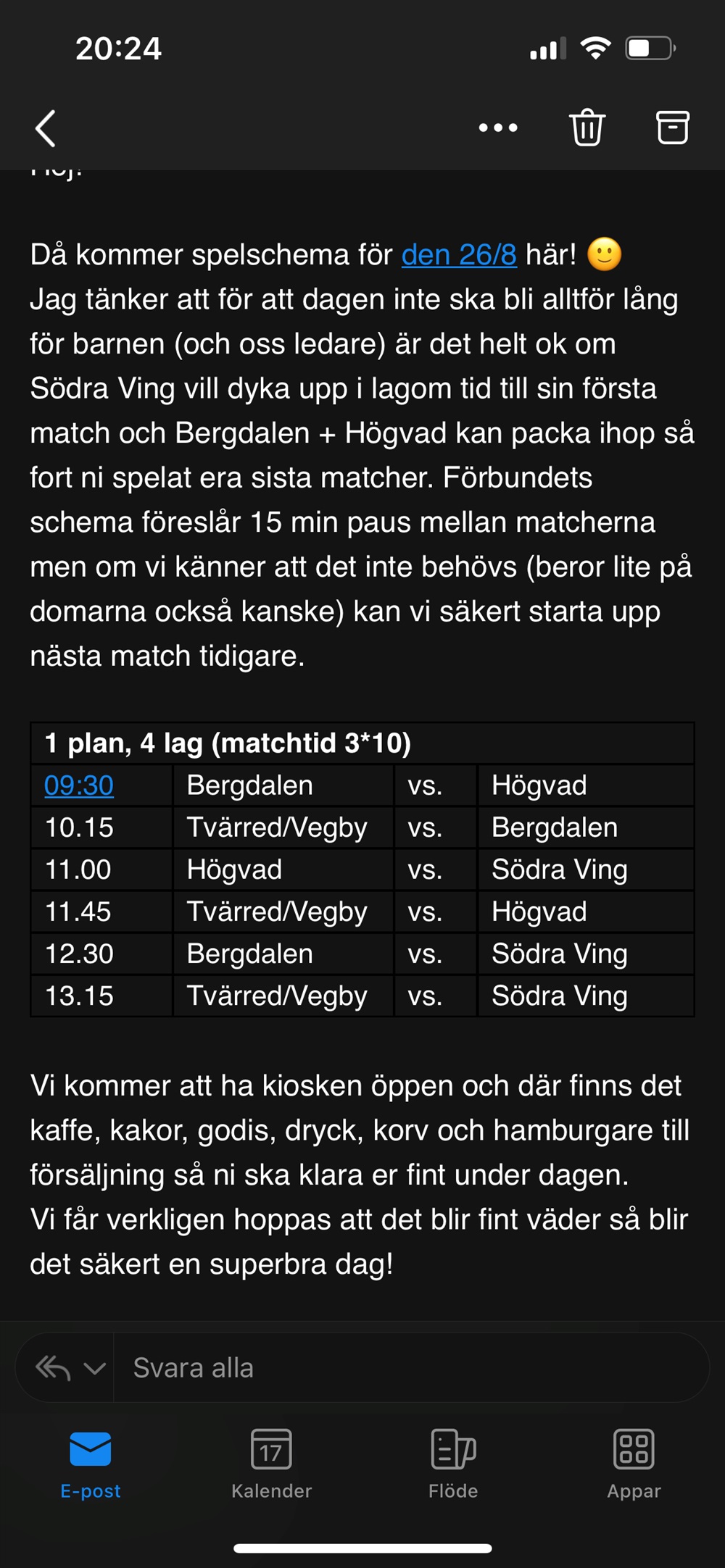Screen dimensions: 725x1568
Task: Open the three-dot more options menu
Action: coord(498,128)
